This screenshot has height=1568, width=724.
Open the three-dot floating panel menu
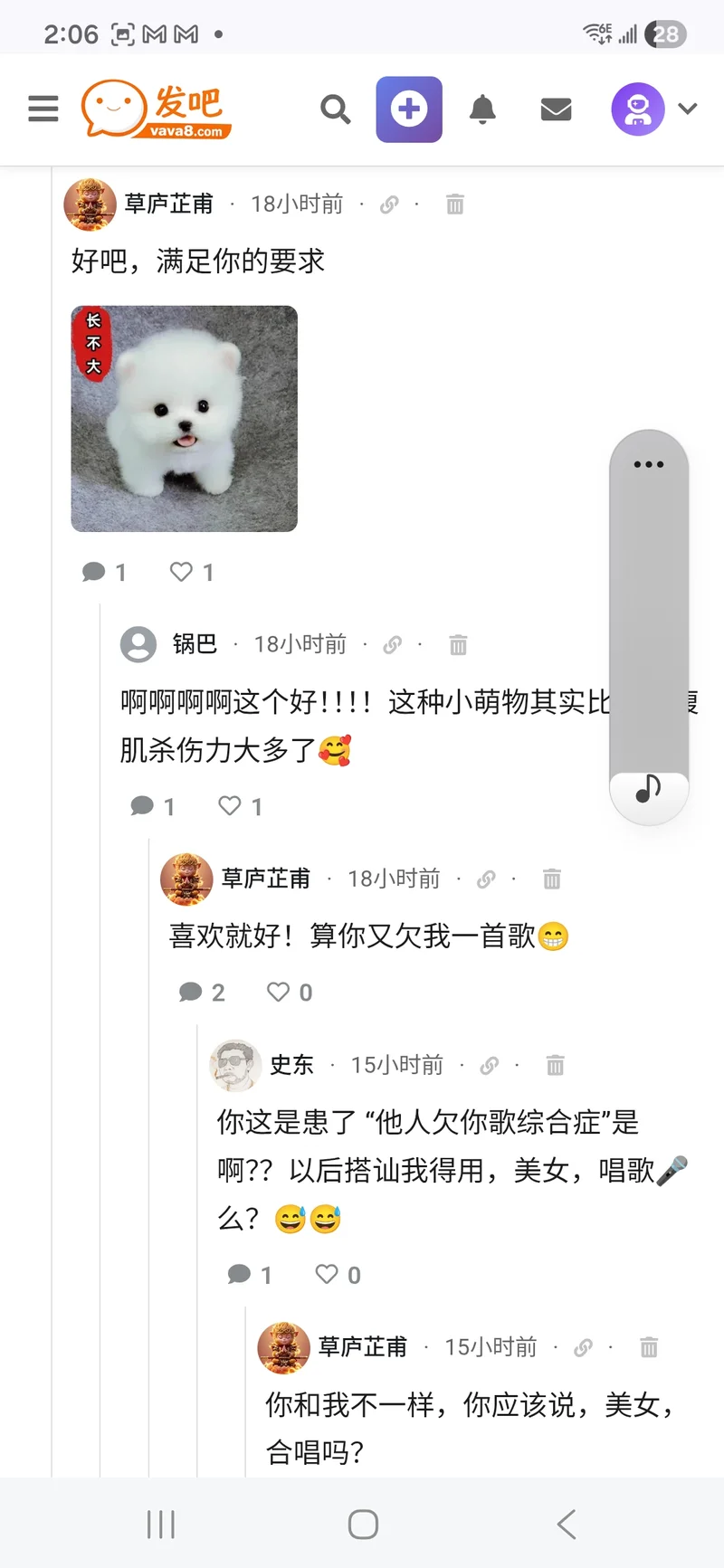(649, 464)
